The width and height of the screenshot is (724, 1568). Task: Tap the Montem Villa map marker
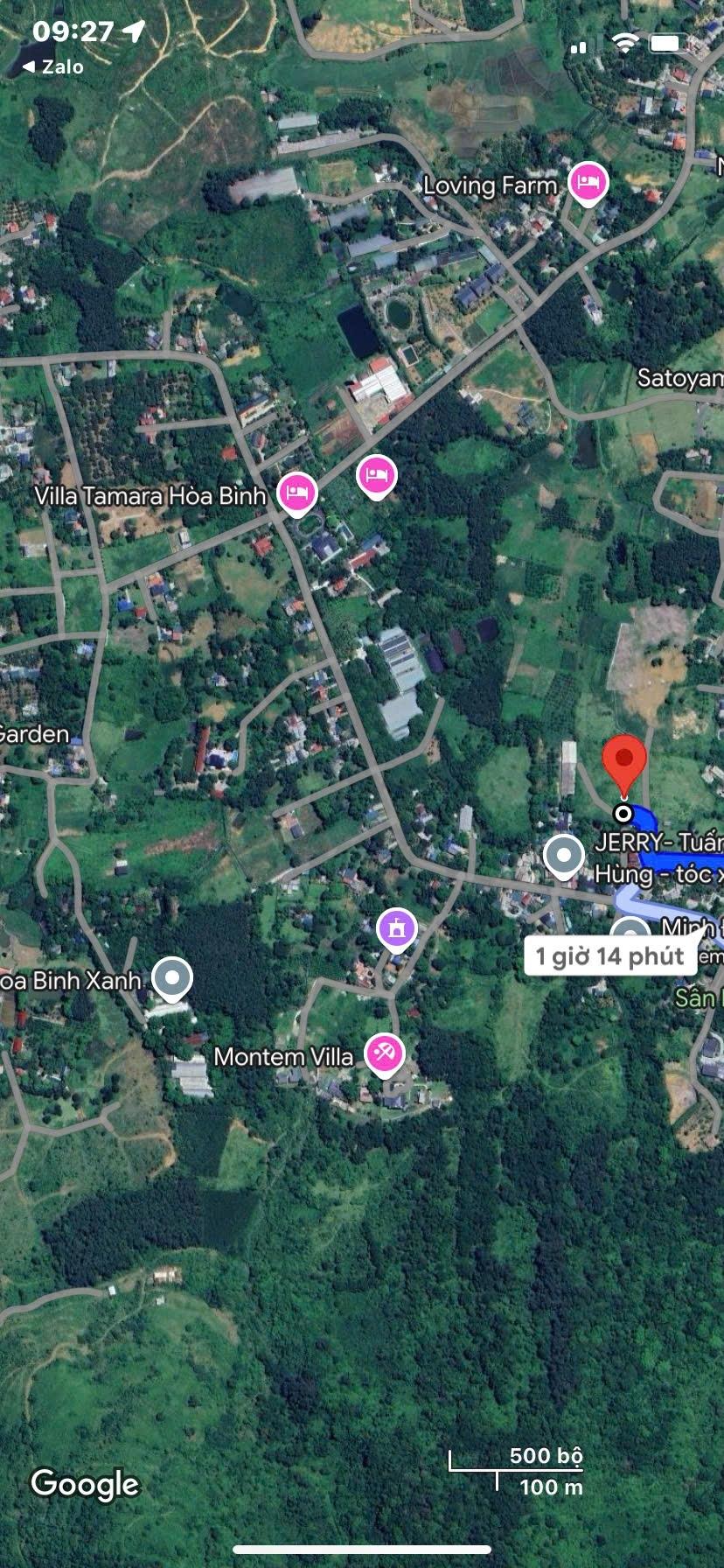tap(384, 1053)
